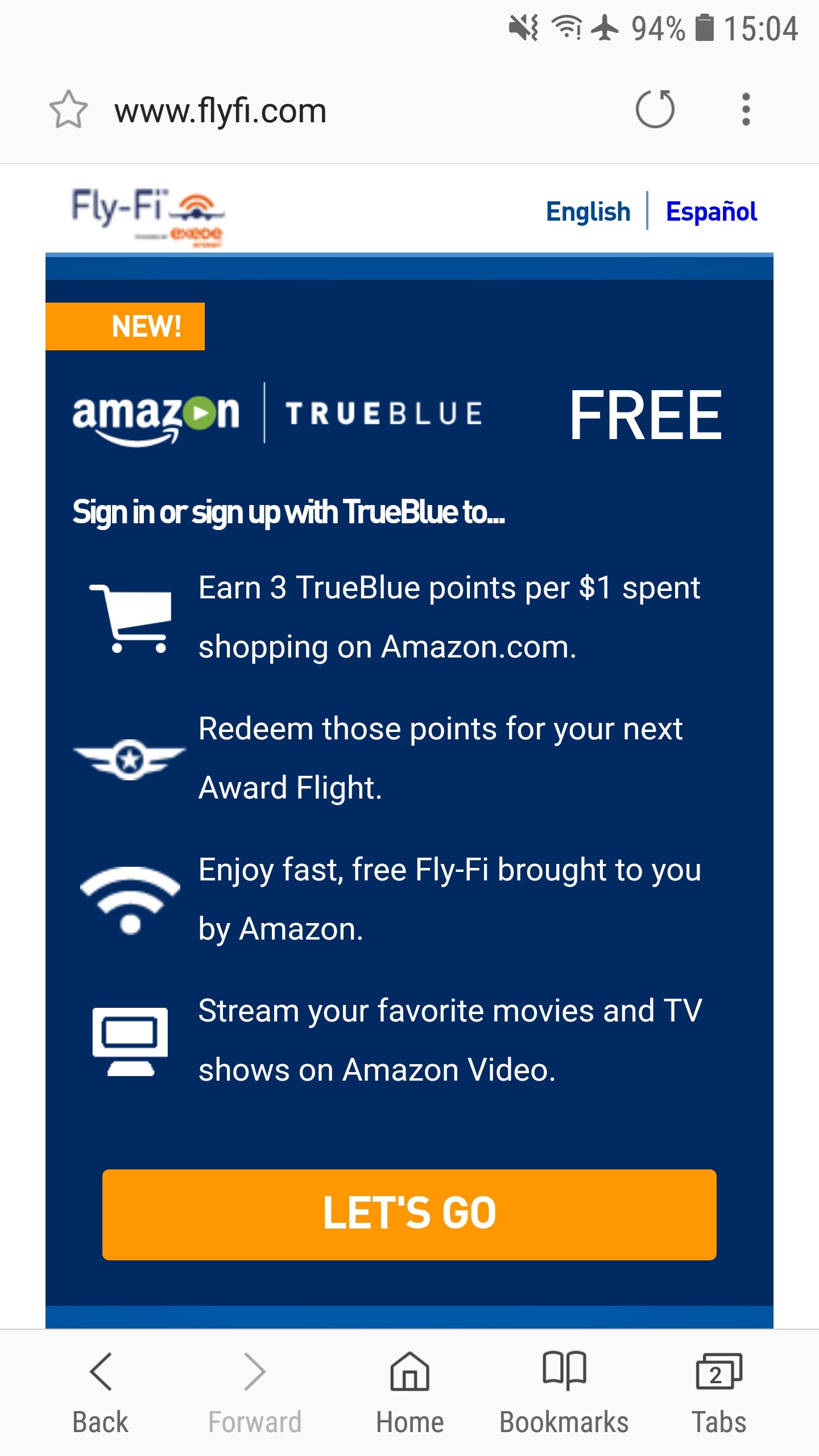Viewport: 819px width, 1456px height.
Task: Tap the LET'S GO button
Action: click(x=409, y=1214)
